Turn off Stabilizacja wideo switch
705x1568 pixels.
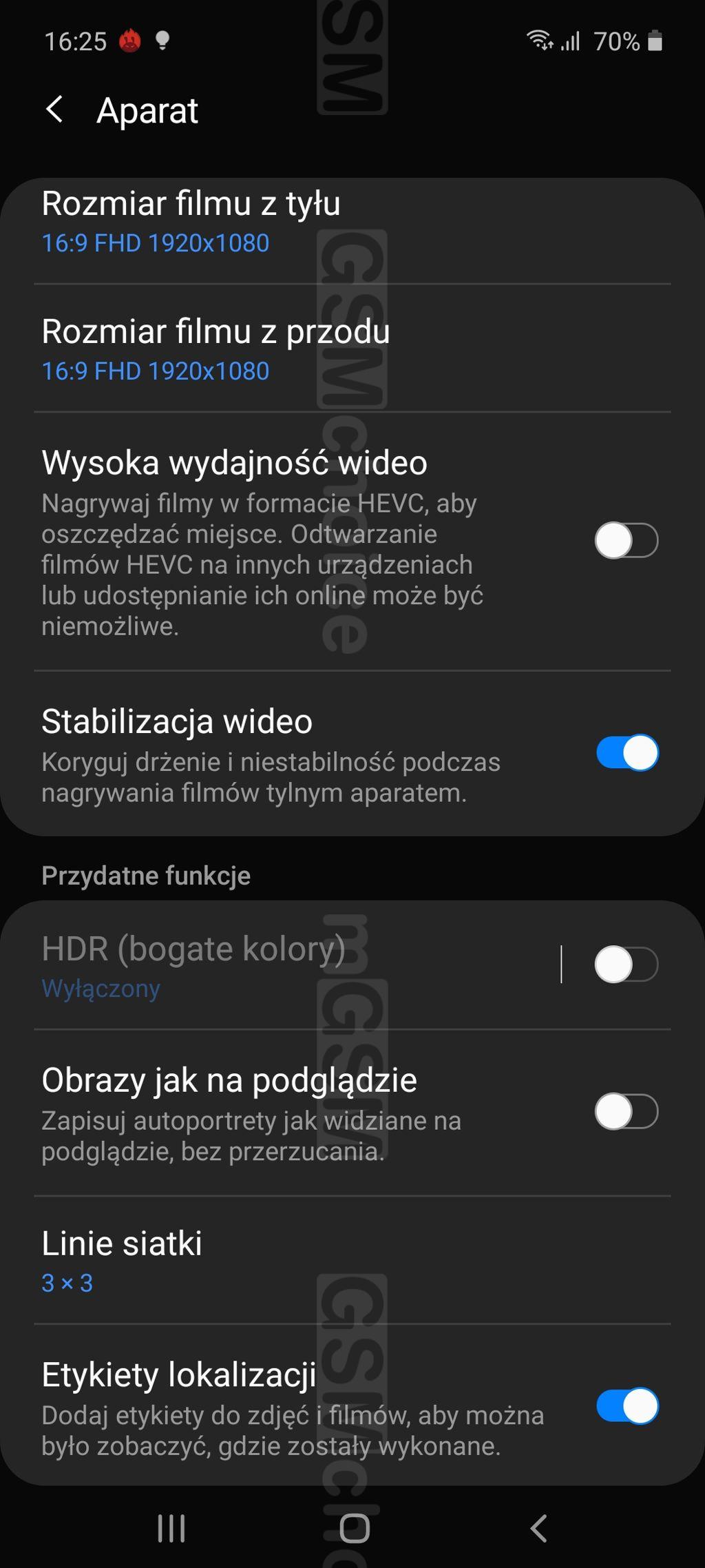pos(627,752)
